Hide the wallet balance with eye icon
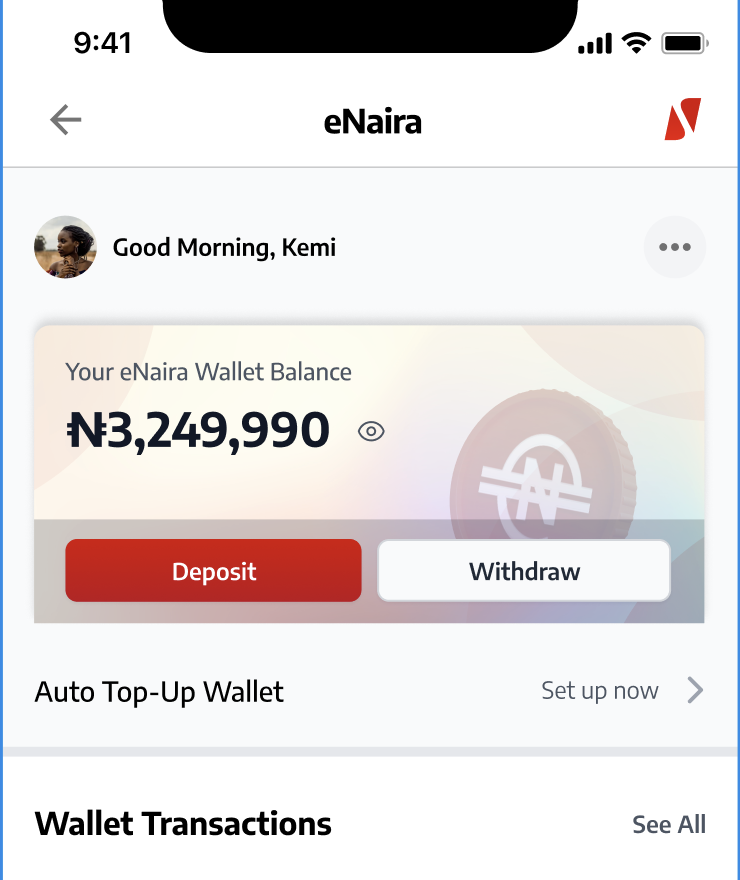 click(371, 432)
